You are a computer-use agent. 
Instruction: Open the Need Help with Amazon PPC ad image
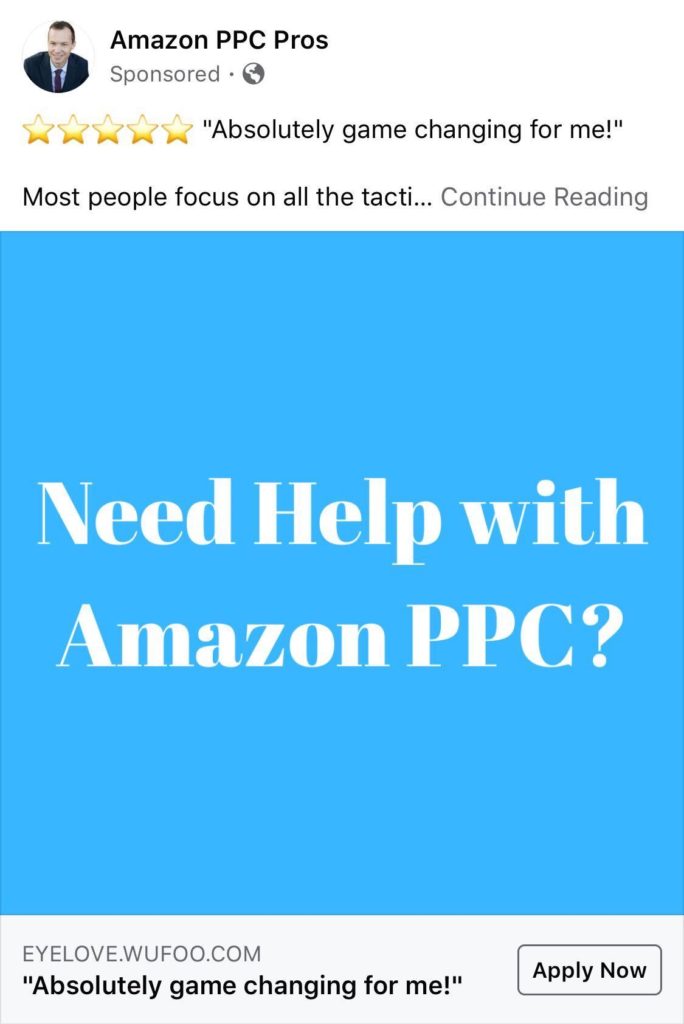pos(342,572)
